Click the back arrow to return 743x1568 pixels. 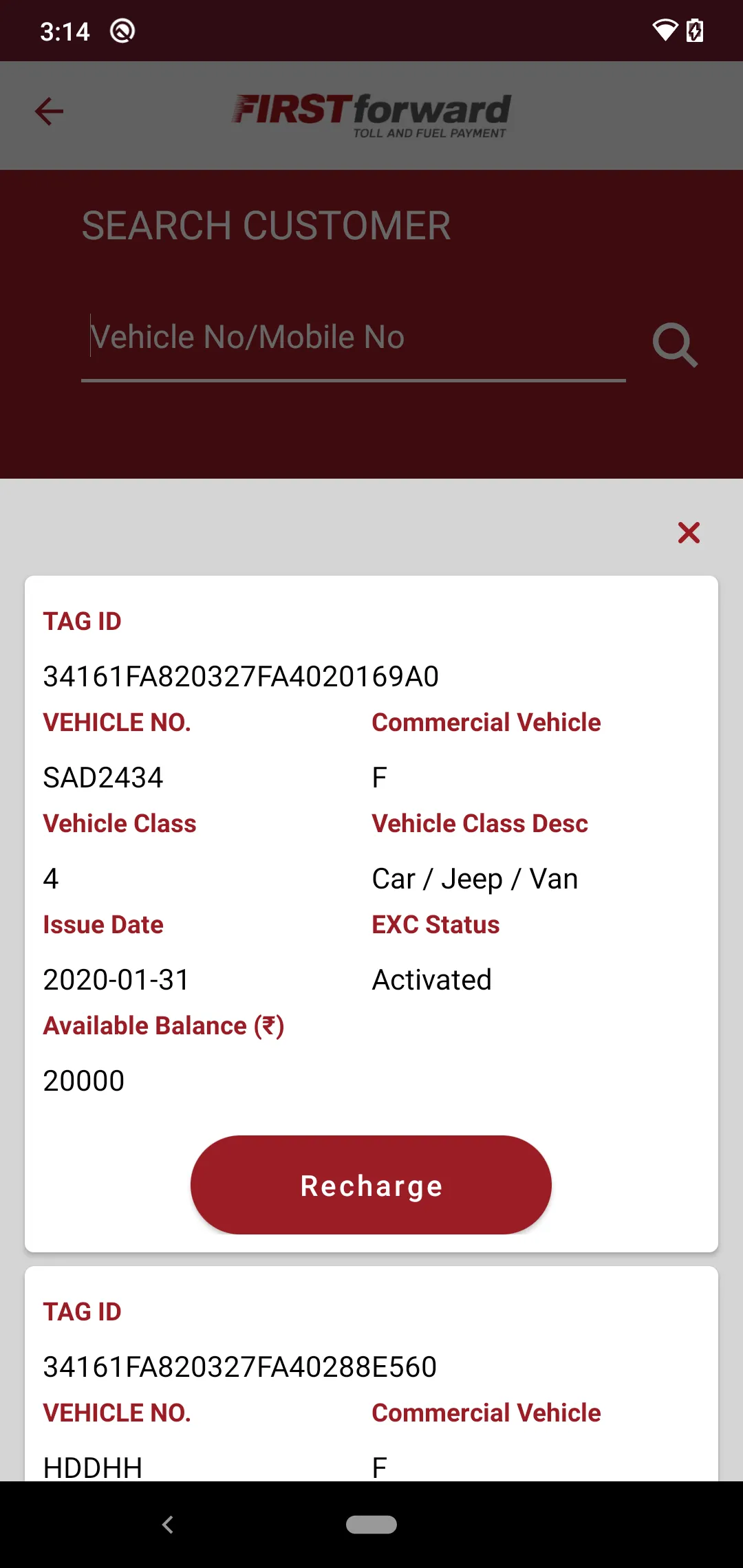click(50, 111)
